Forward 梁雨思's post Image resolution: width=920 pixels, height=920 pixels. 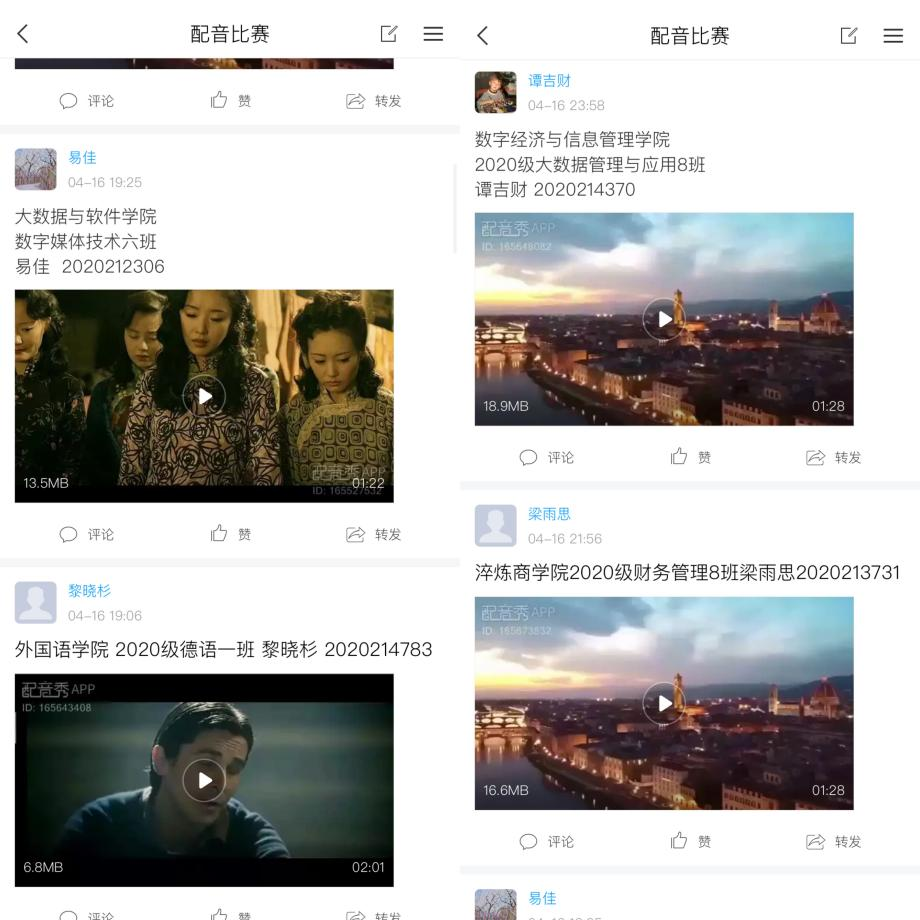coord(833,841)
